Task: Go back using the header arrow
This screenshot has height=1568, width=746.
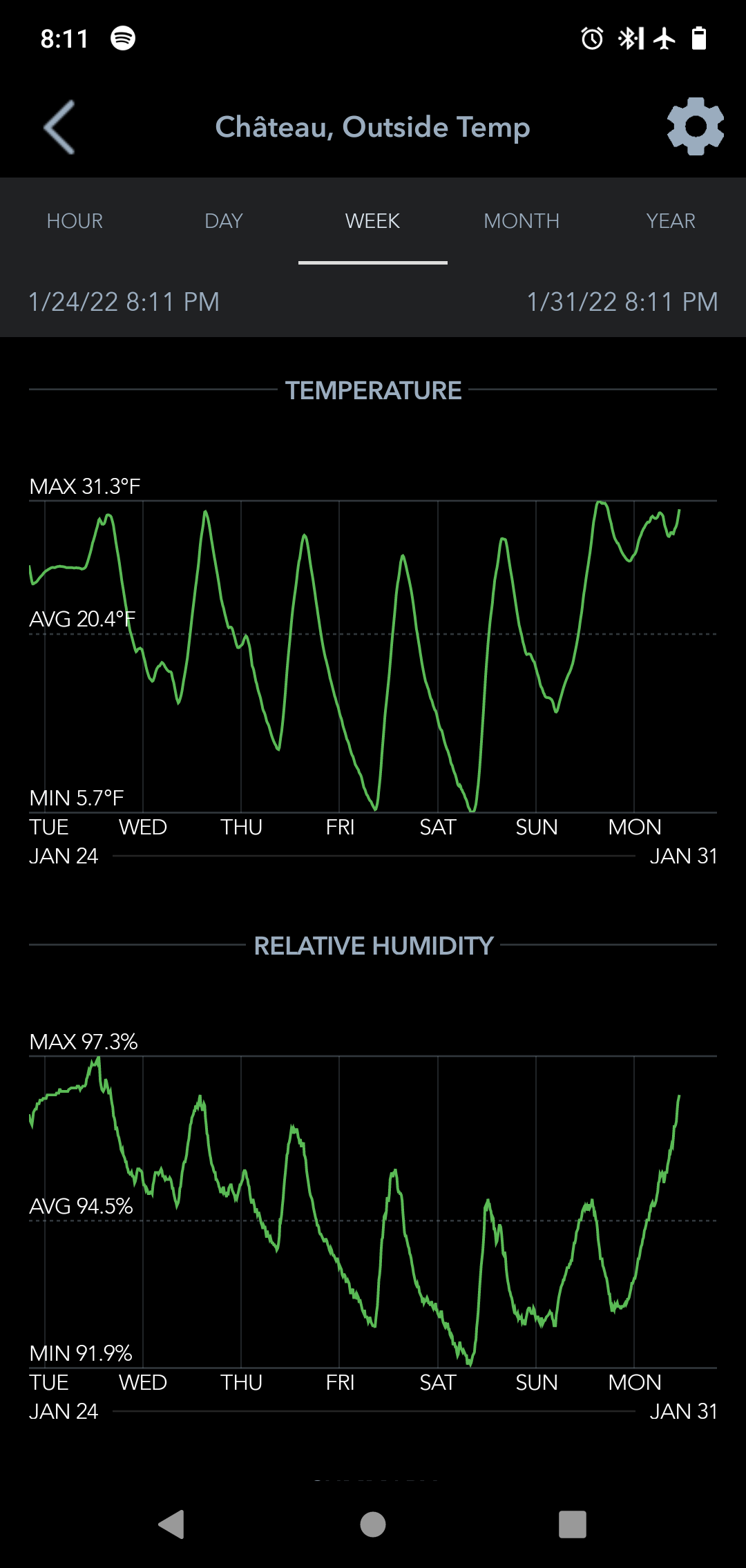Action: [x=59, y=127]
